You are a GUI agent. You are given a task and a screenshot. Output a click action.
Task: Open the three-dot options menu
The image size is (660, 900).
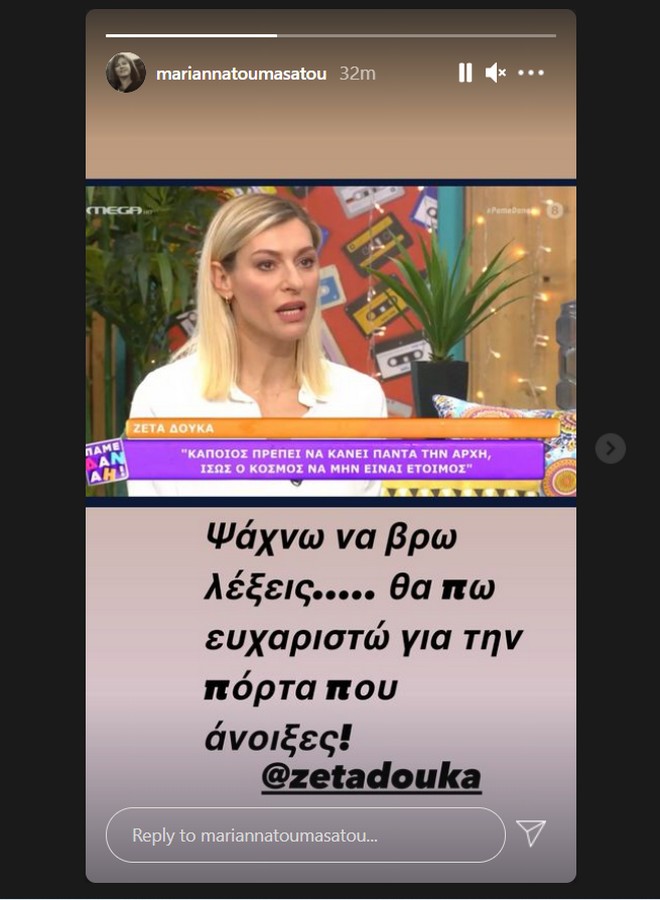click(531, 72)
